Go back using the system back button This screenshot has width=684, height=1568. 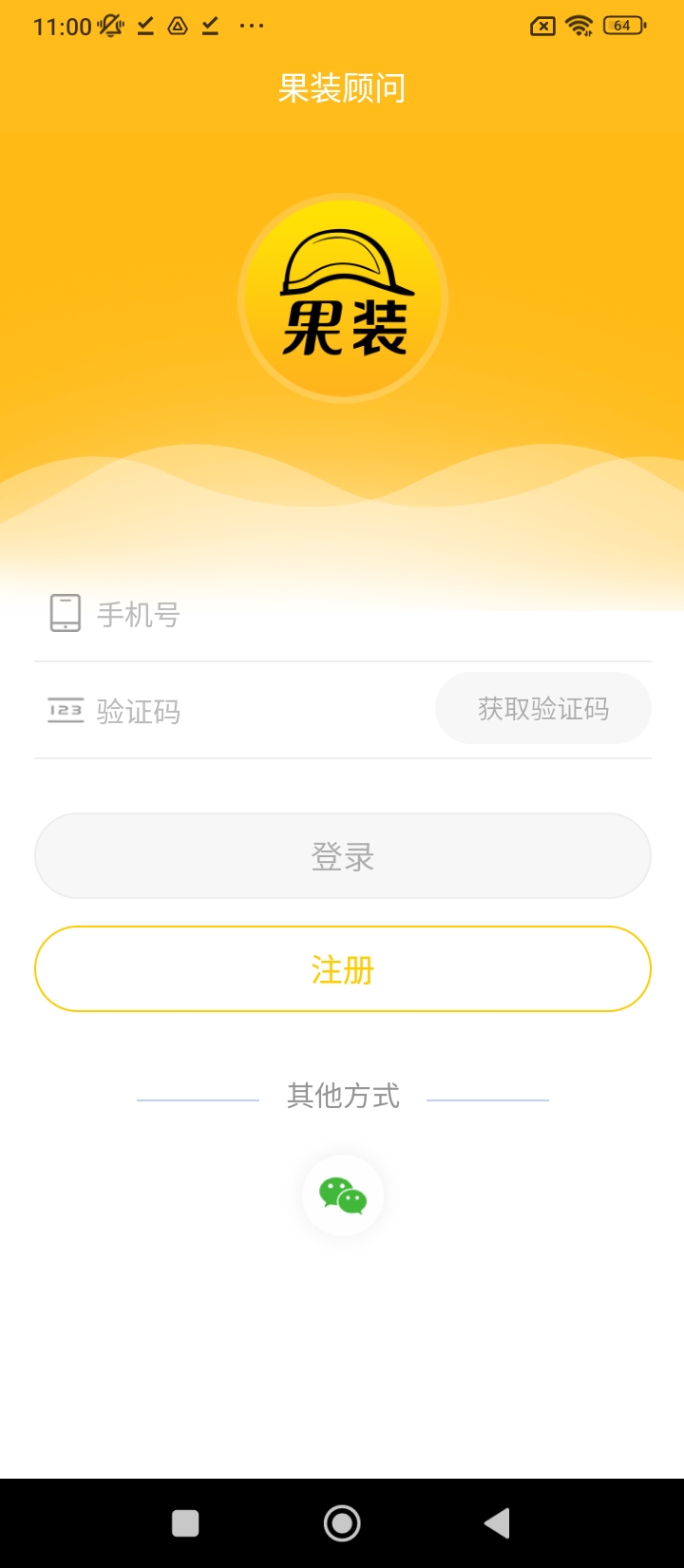497,1523
